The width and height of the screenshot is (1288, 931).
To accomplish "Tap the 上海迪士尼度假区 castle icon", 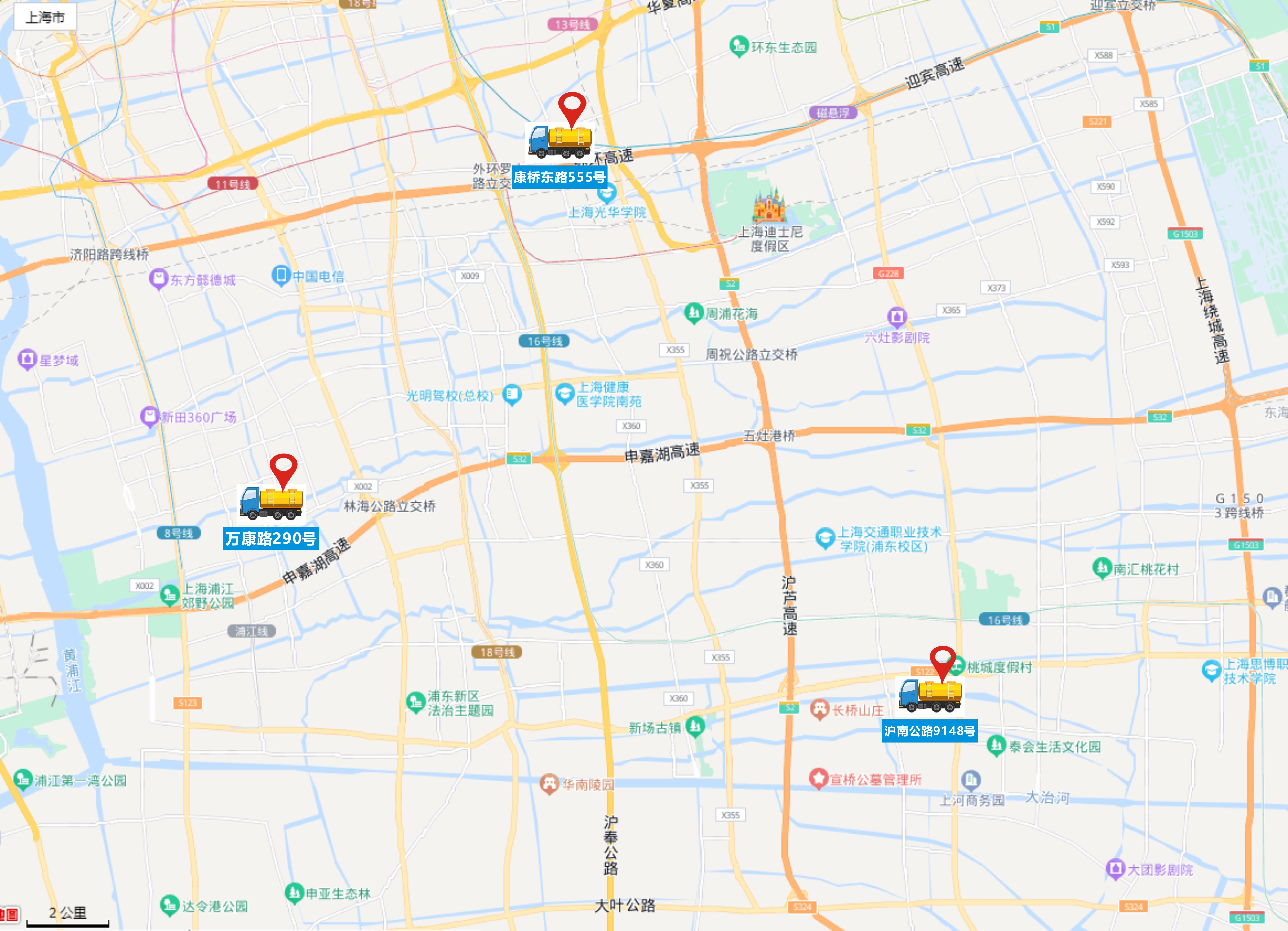I will 769,206.
